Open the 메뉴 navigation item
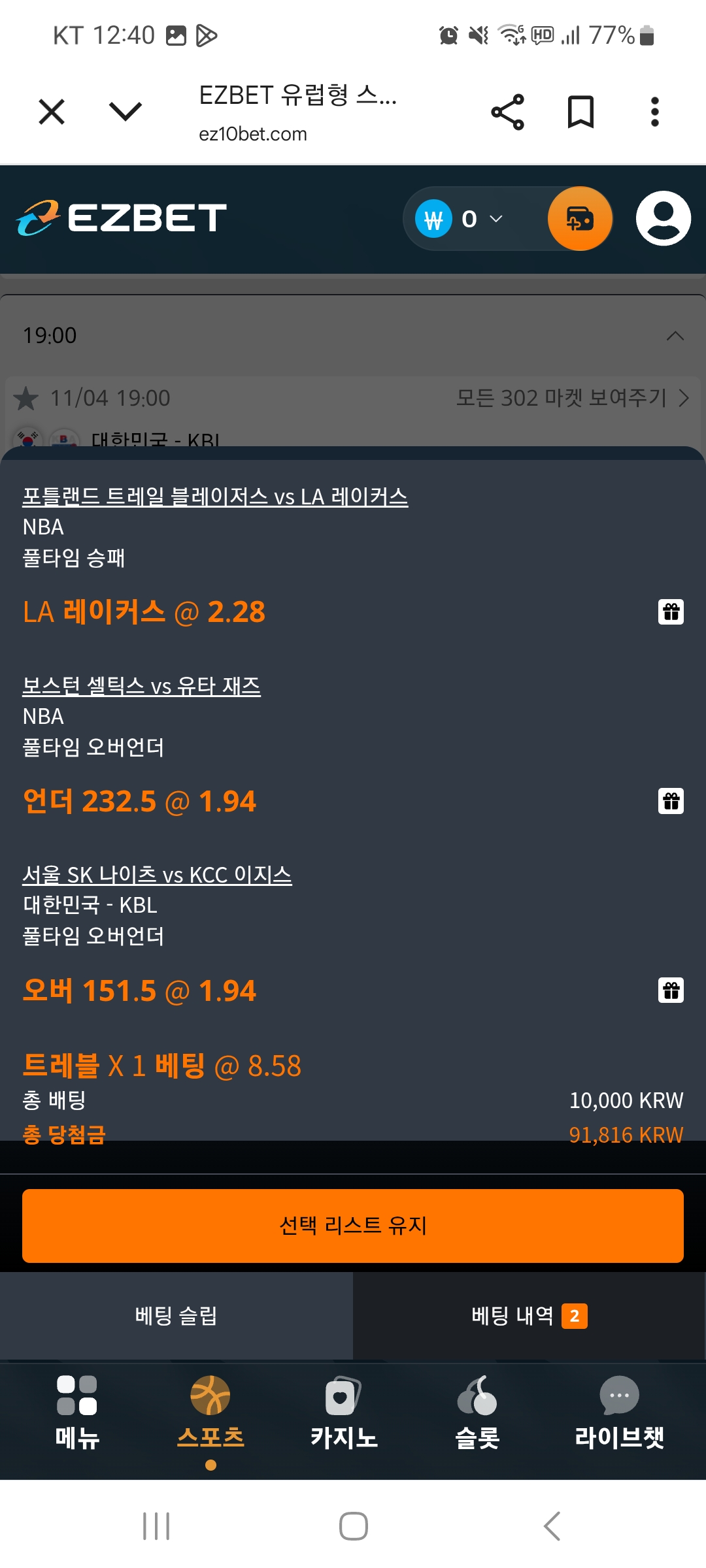 click(x=77, y=1411)
